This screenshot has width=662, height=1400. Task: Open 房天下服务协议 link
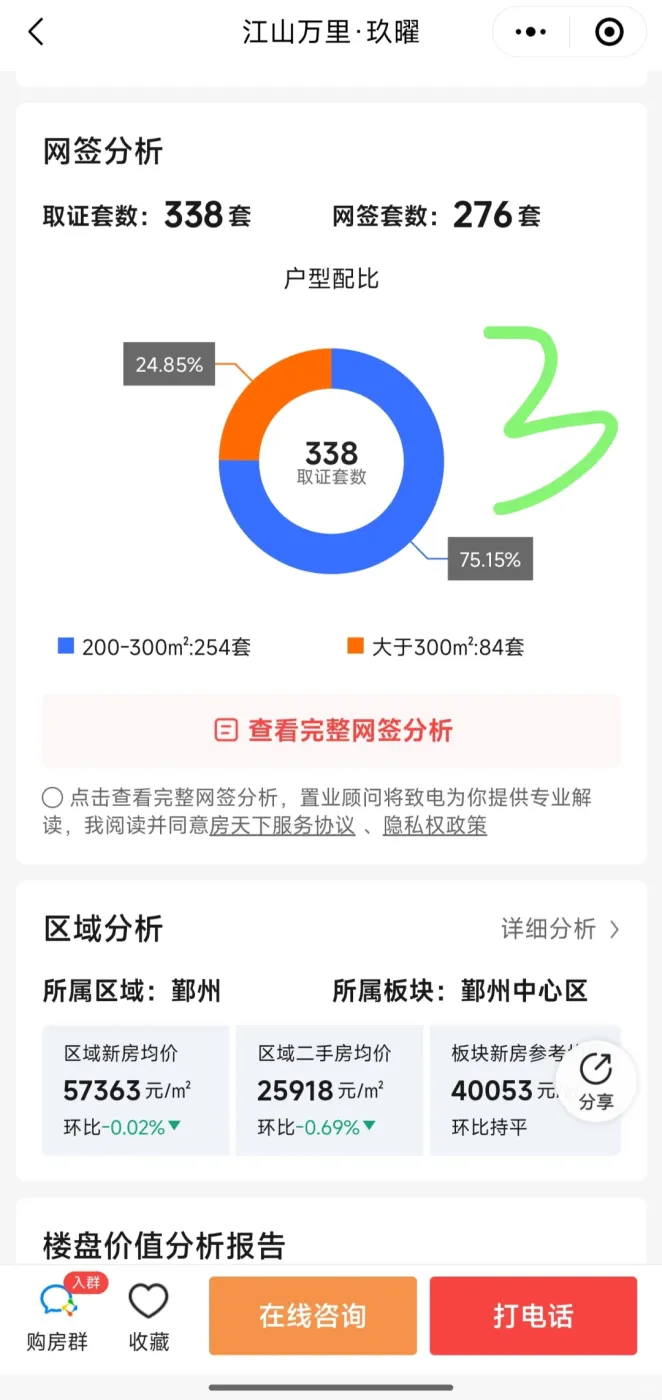pos(282,826)
